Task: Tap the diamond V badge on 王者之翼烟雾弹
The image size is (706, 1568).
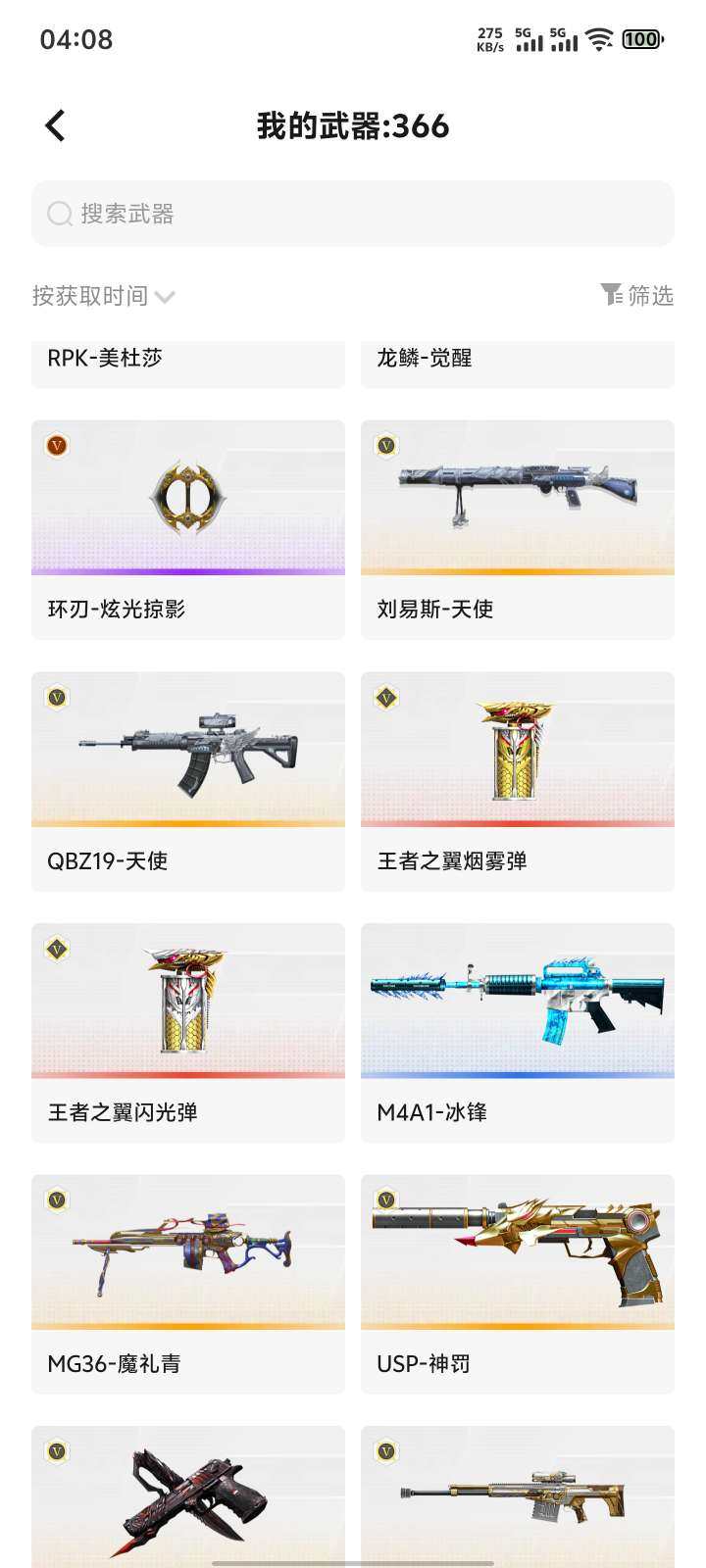Action: click(x=386, y=697)
